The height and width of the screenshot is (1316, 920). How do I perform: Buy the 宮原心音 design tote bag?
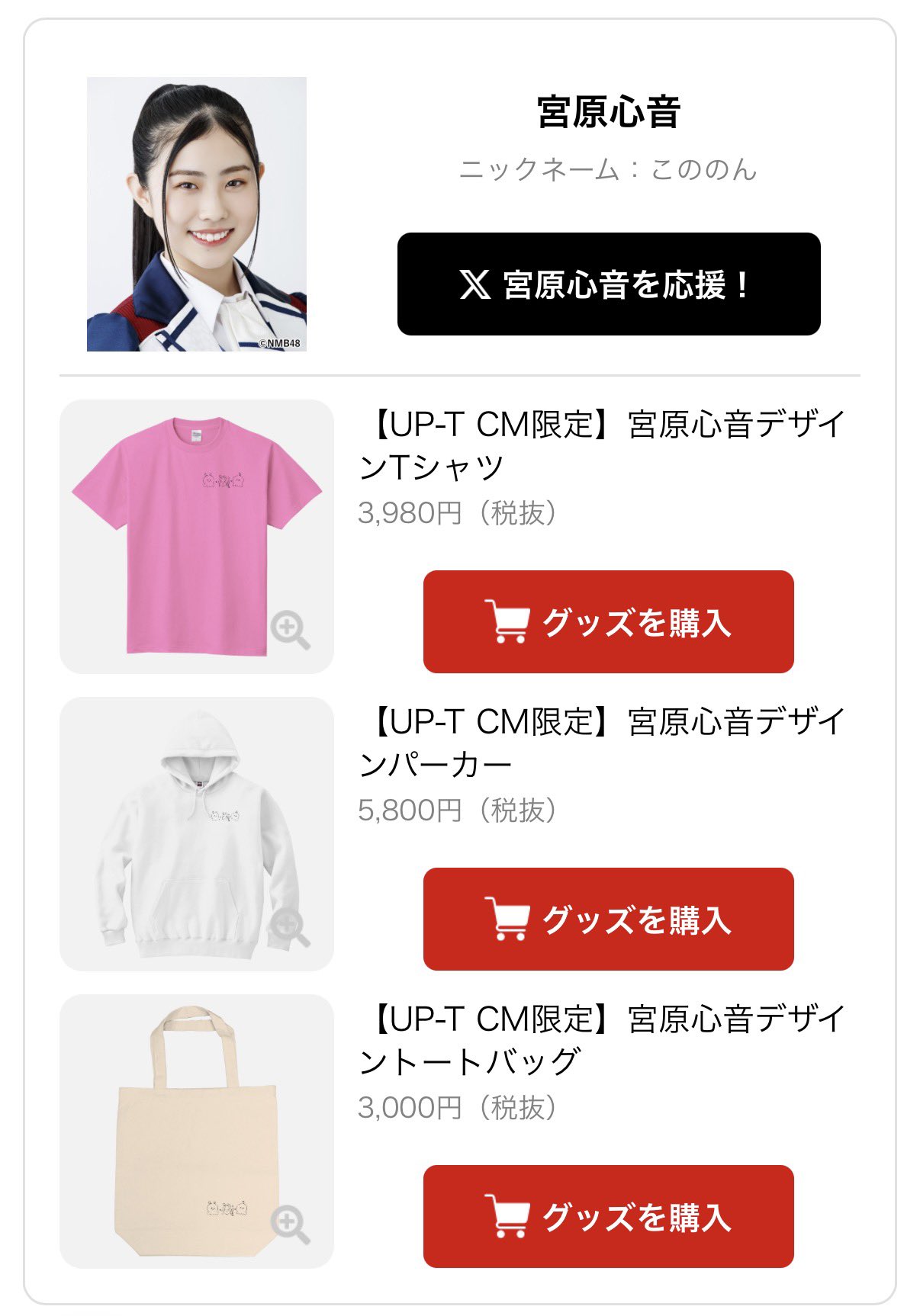click(608, 1216)
